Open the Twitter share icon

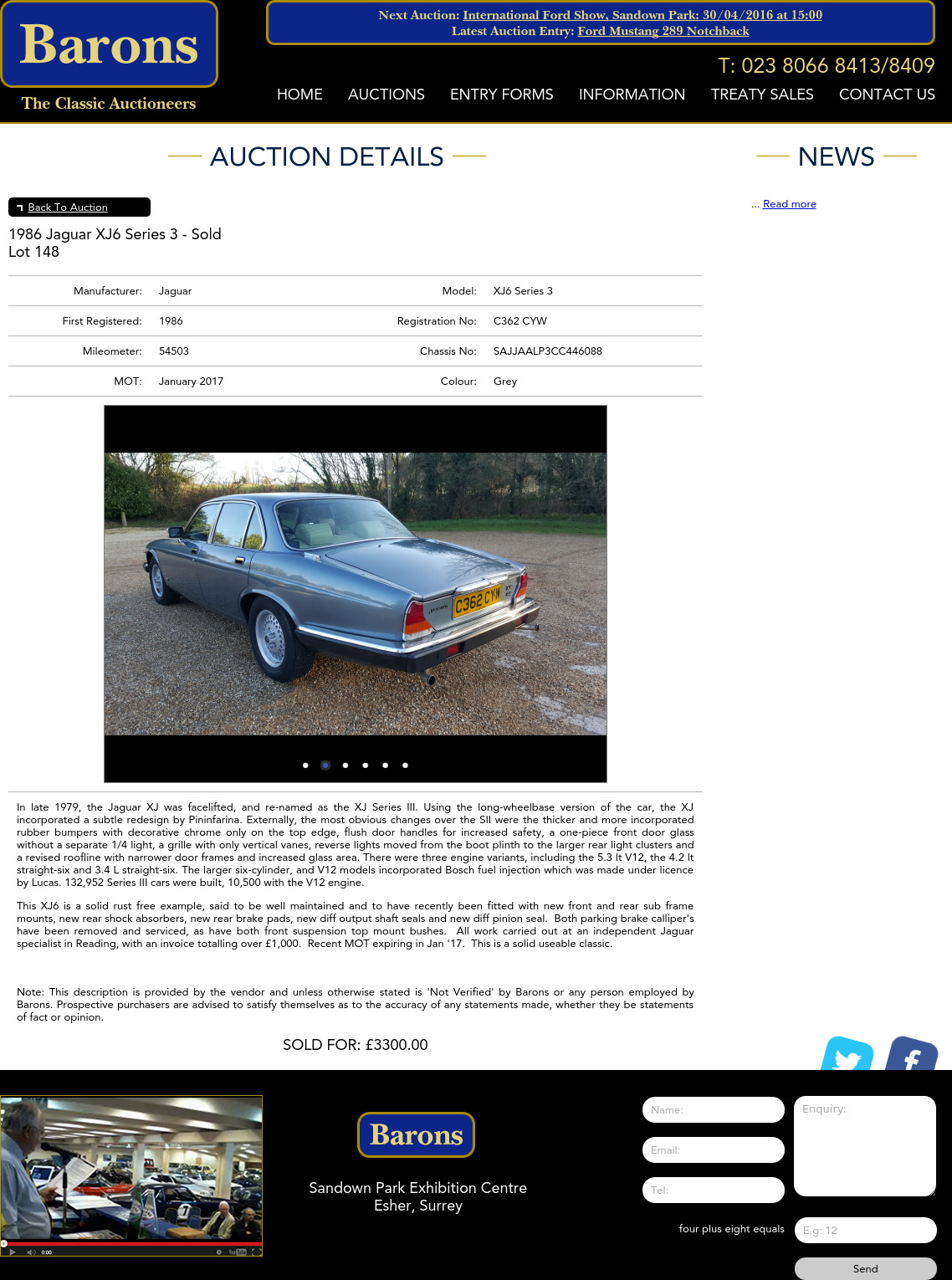point(847,1056)
